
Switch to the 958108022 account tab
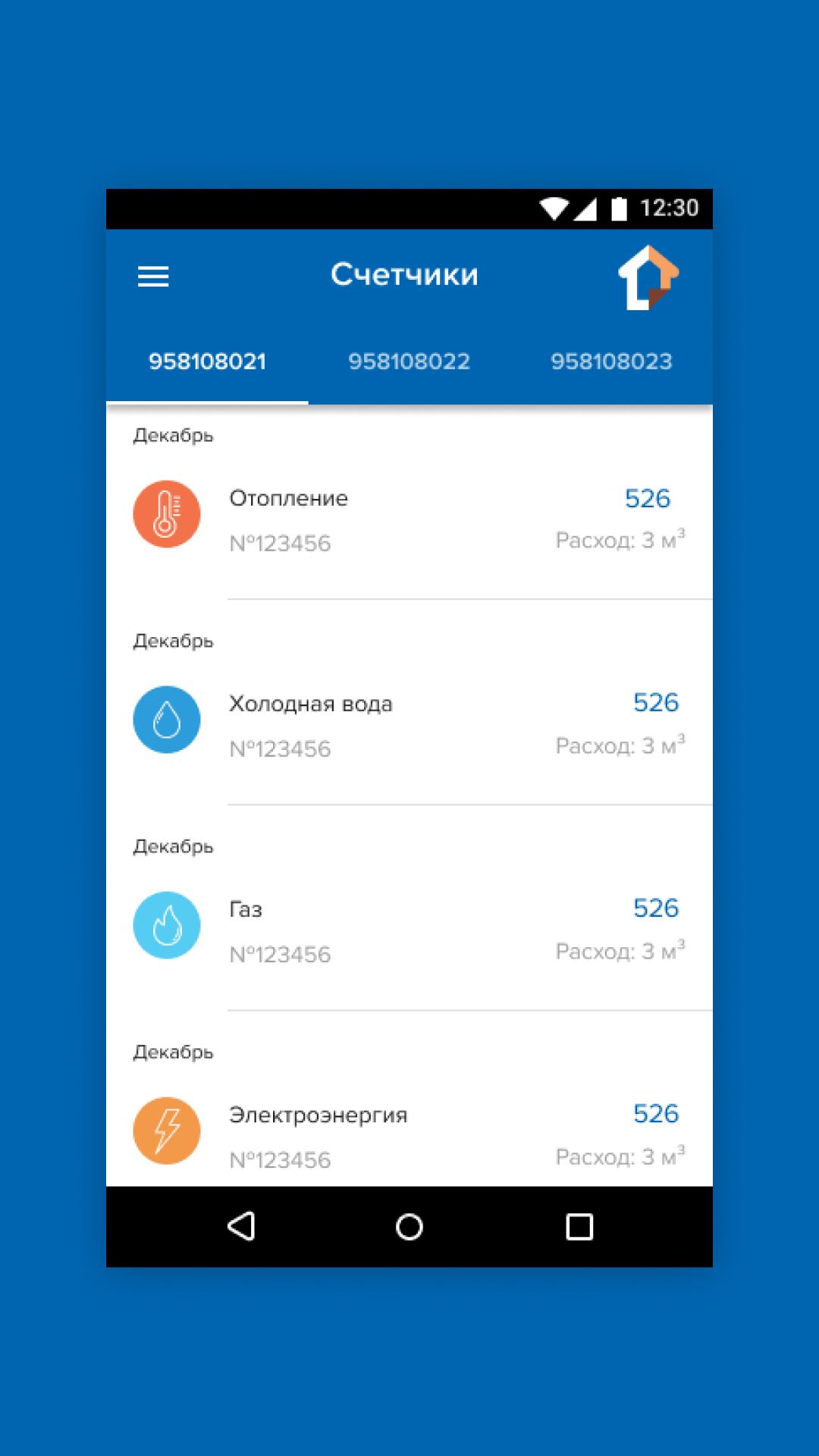point(409,362)
